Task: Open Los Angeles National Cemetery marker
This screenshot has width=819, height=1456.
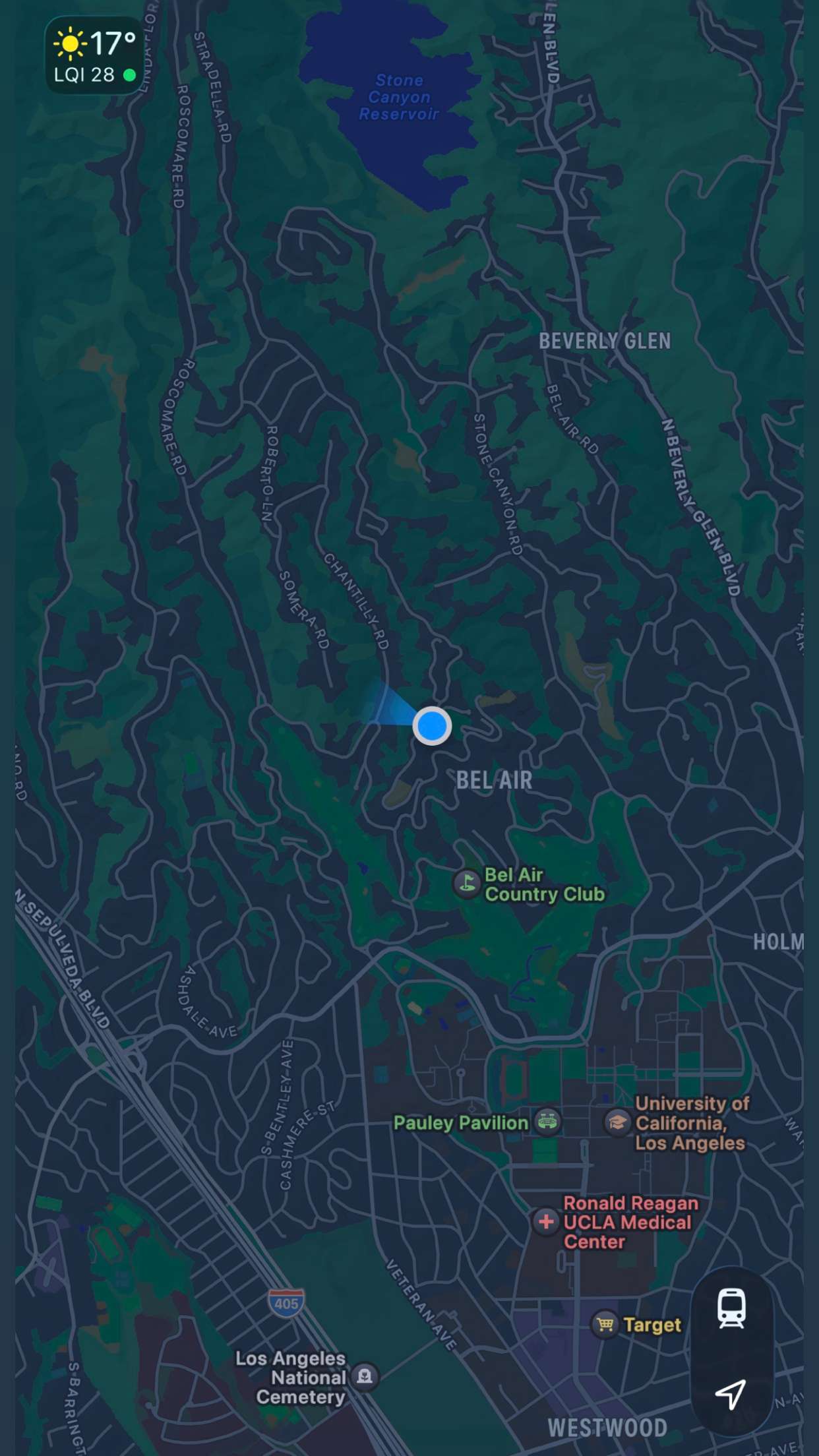Action: pyautogui.click(x=365, y=1376)
